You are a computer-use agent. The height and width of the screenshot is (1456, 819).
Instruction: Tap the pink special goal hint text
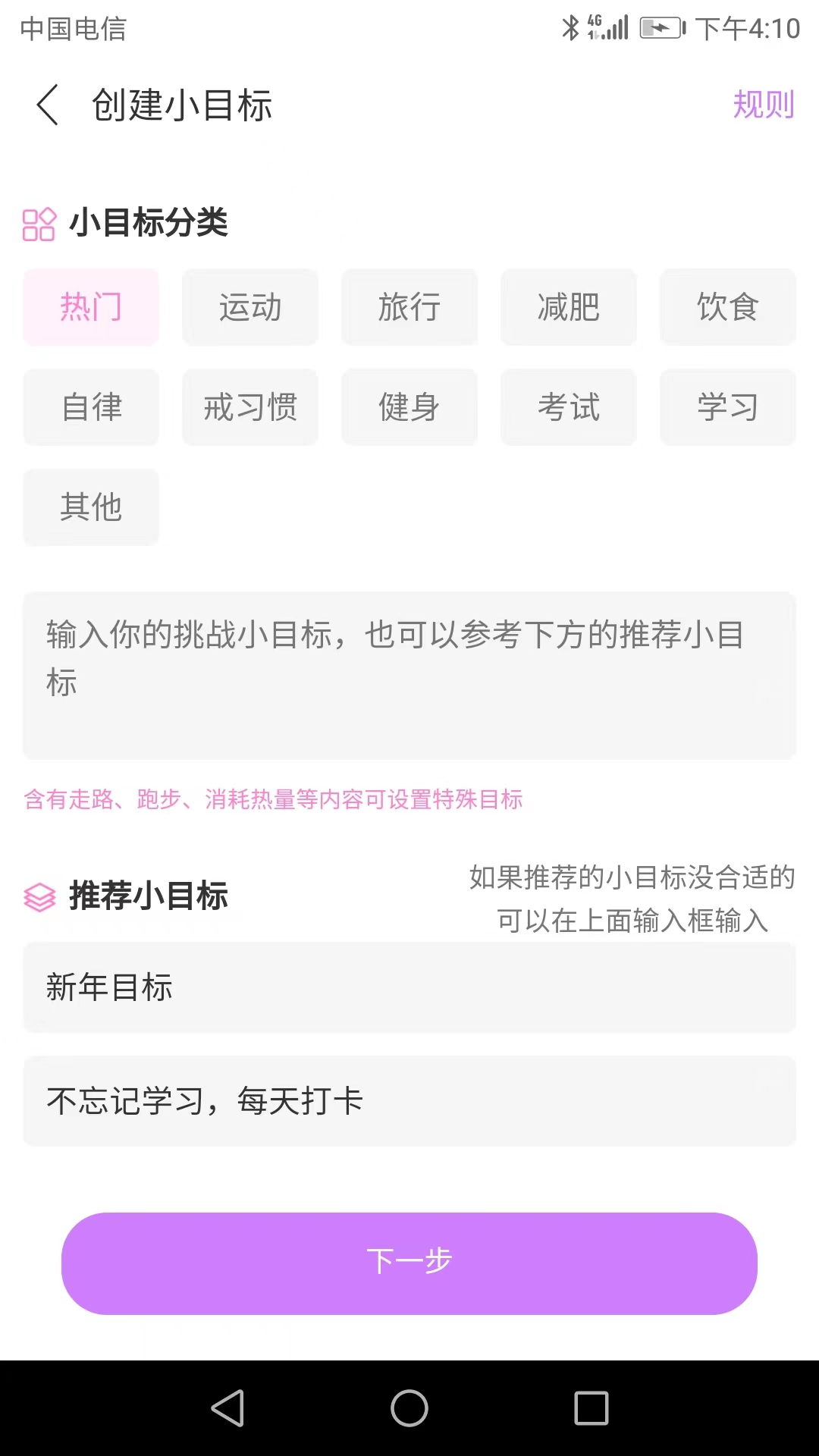(273, 799)
